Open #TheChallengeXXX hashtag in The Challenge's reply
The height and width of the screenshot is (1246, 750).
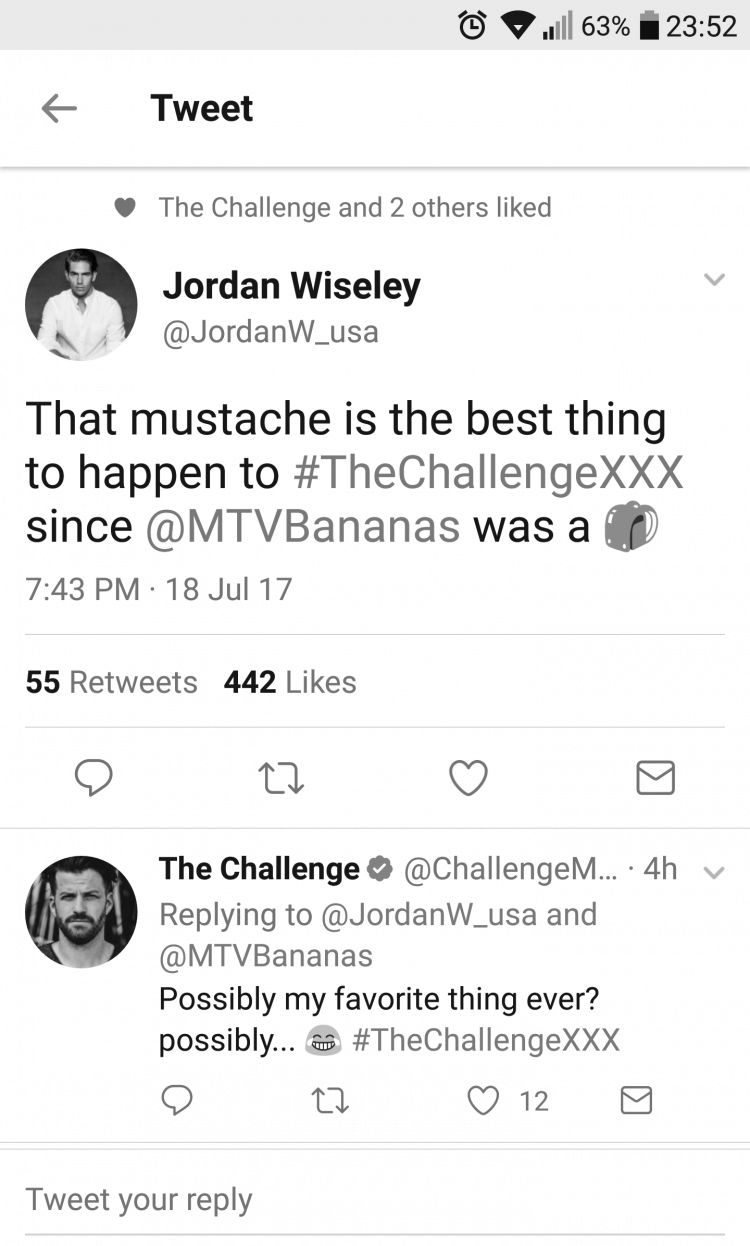click(x=486, y=1040)
